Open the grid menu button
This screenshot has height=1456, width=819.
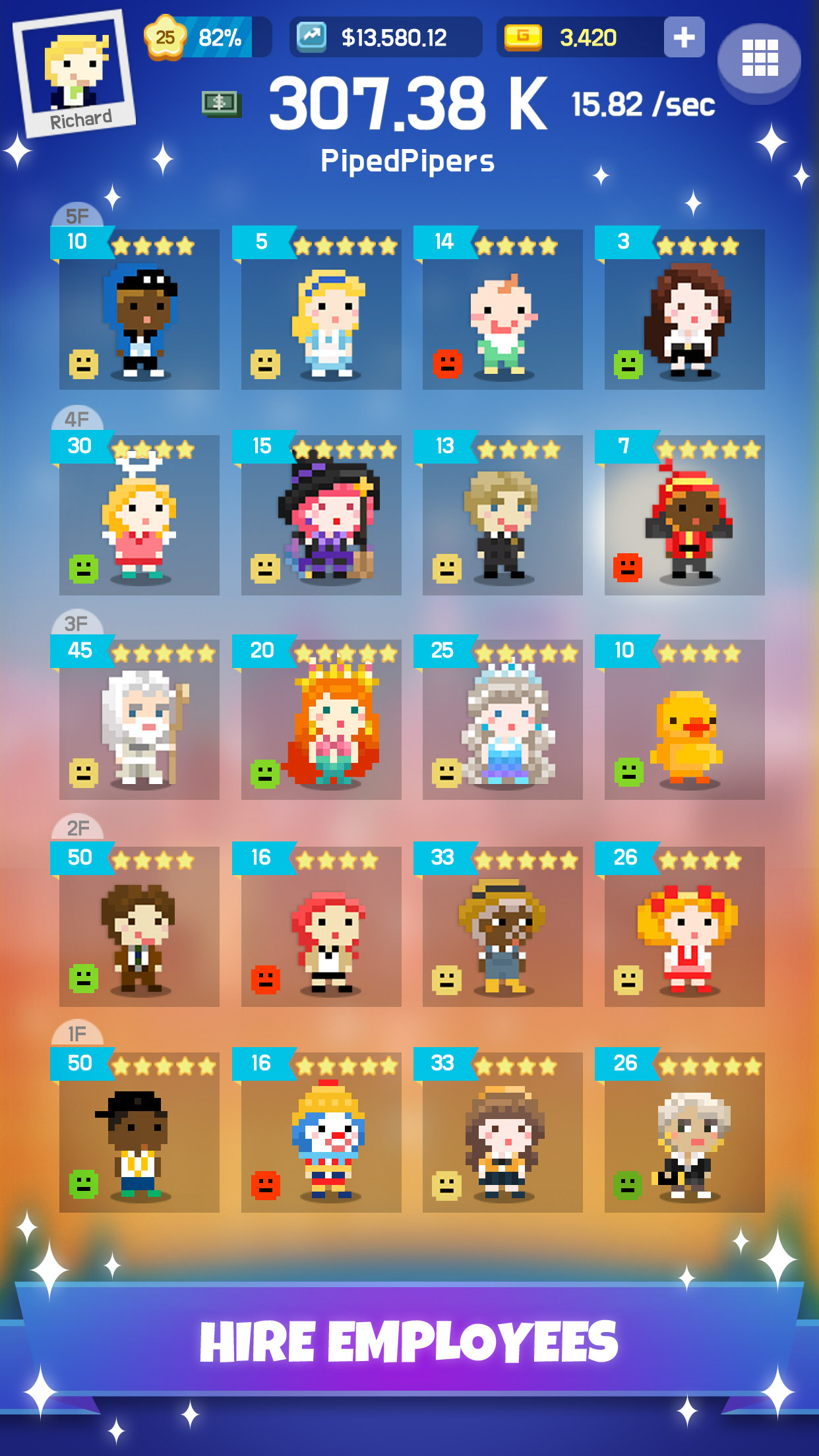[759, 59]
